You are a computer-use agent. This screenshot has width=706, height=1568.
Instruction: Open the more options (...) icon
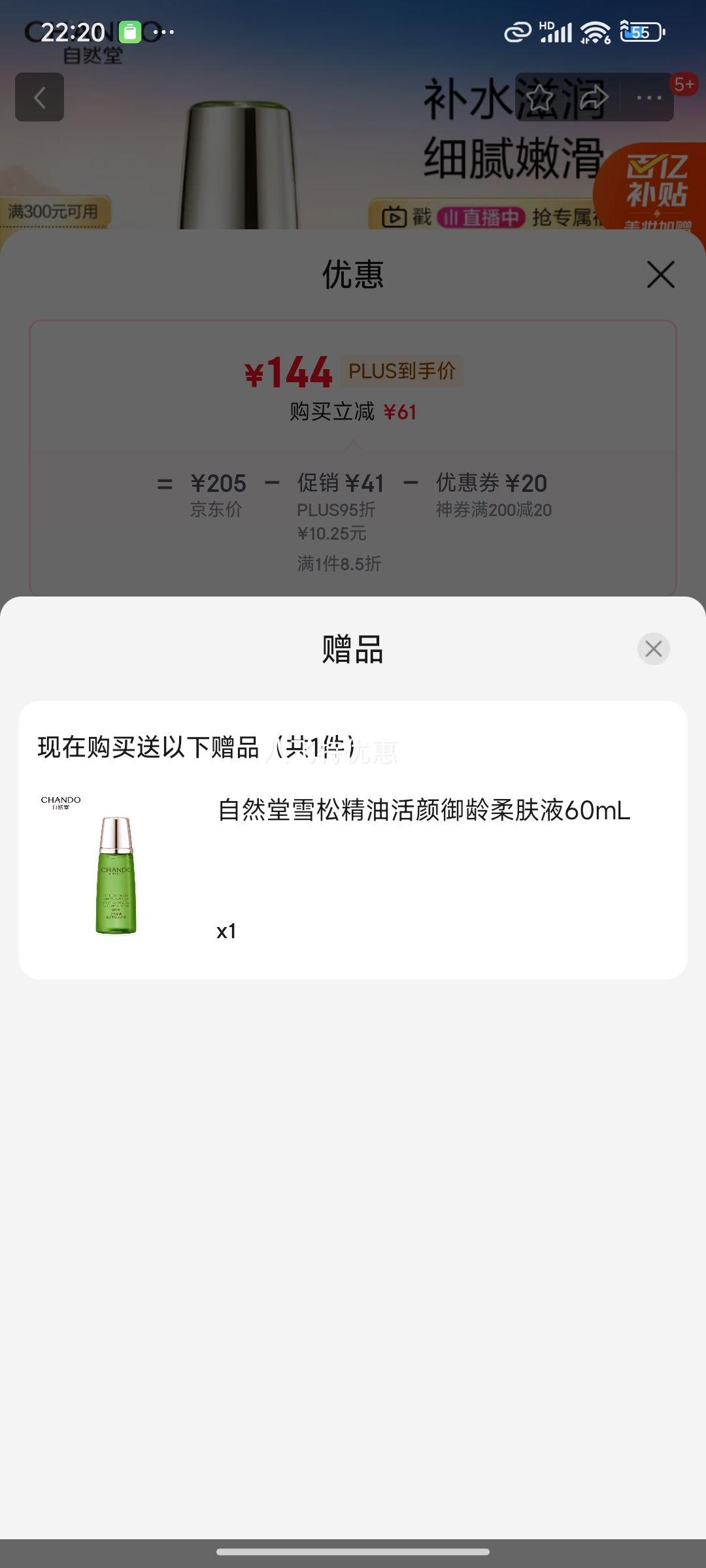tap(647, 97)
